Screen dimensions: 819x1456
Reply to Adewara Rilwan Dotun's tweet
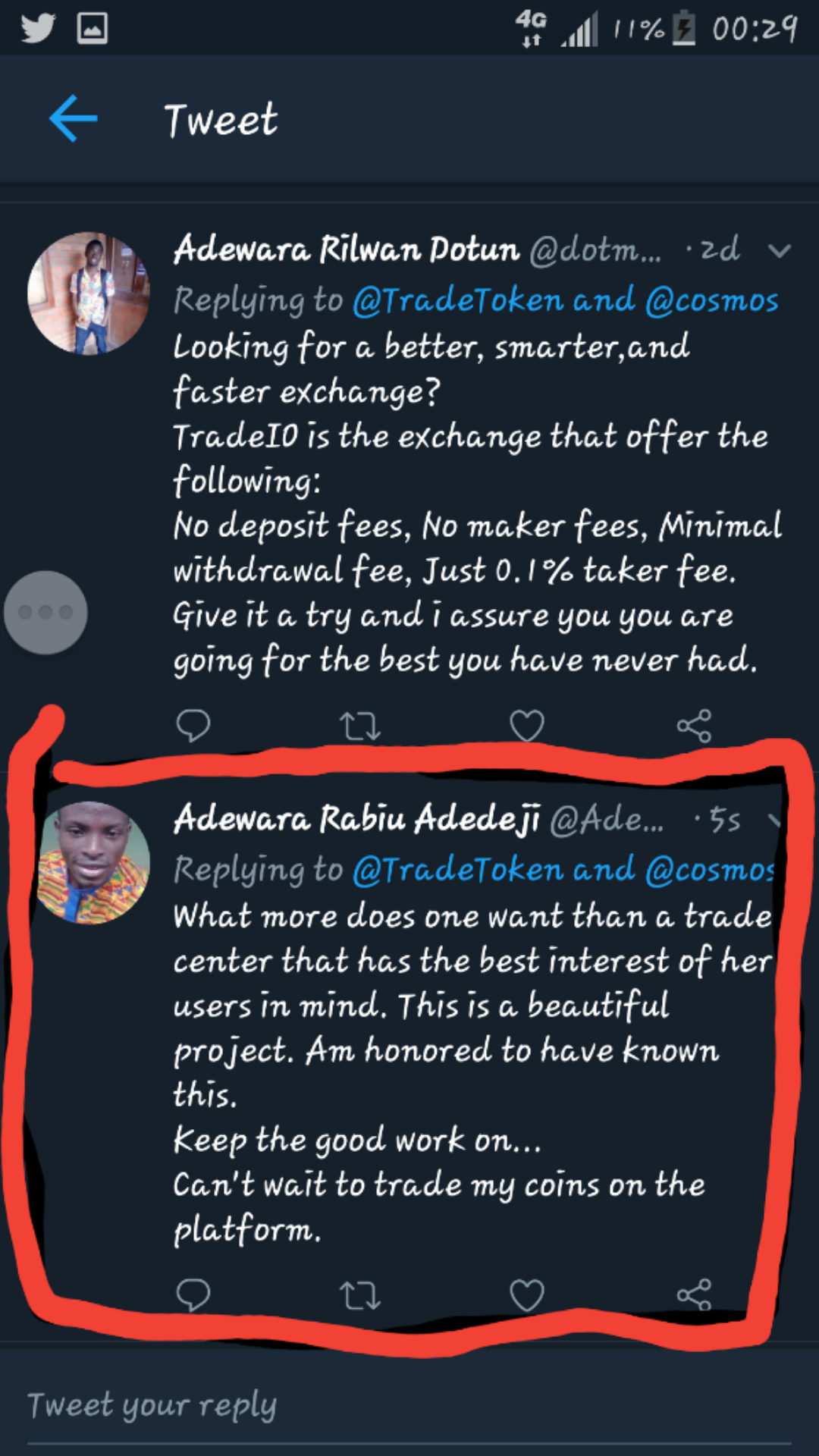pyautogui.click(x=193, y=726)
